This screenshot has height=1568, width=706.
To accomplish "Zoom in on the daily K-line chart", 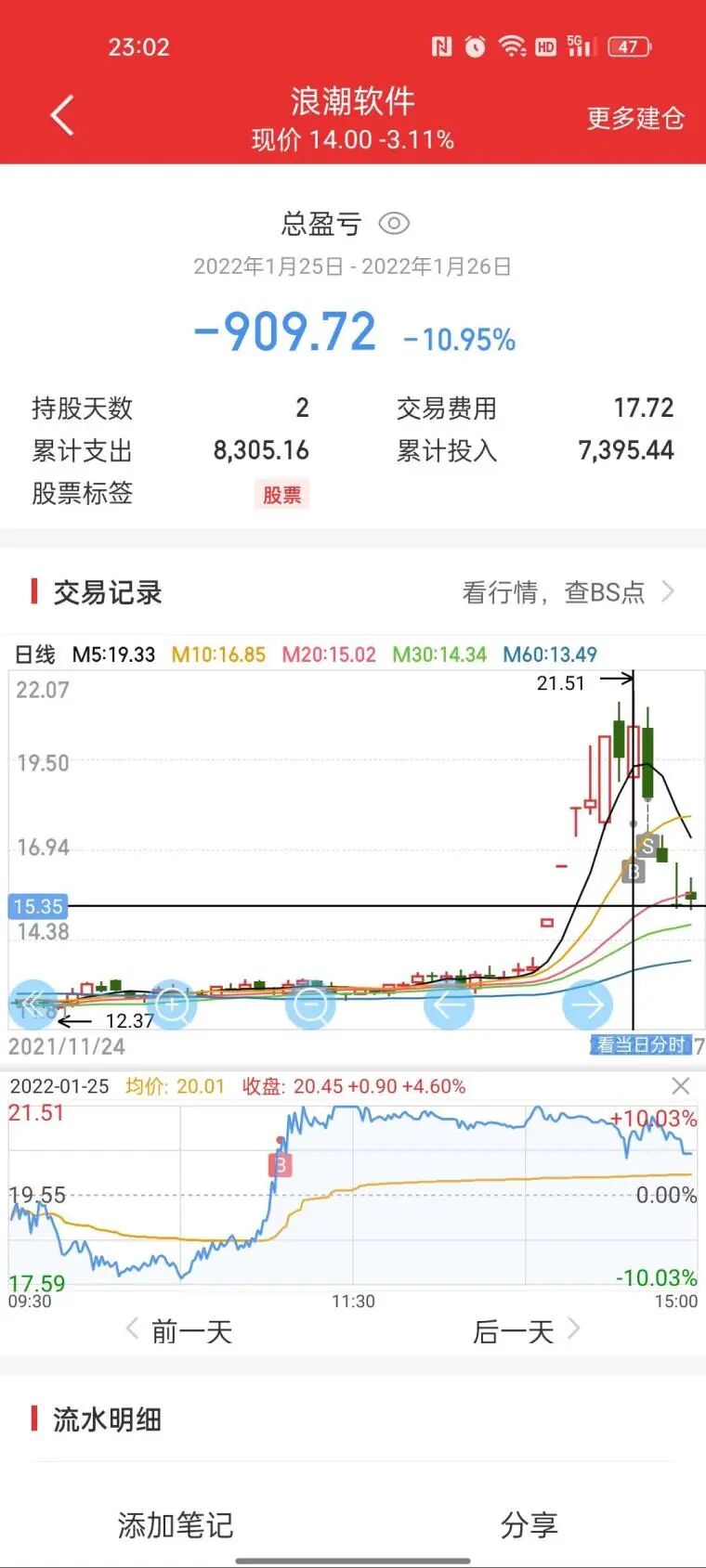I will (x=172, y=1004).
